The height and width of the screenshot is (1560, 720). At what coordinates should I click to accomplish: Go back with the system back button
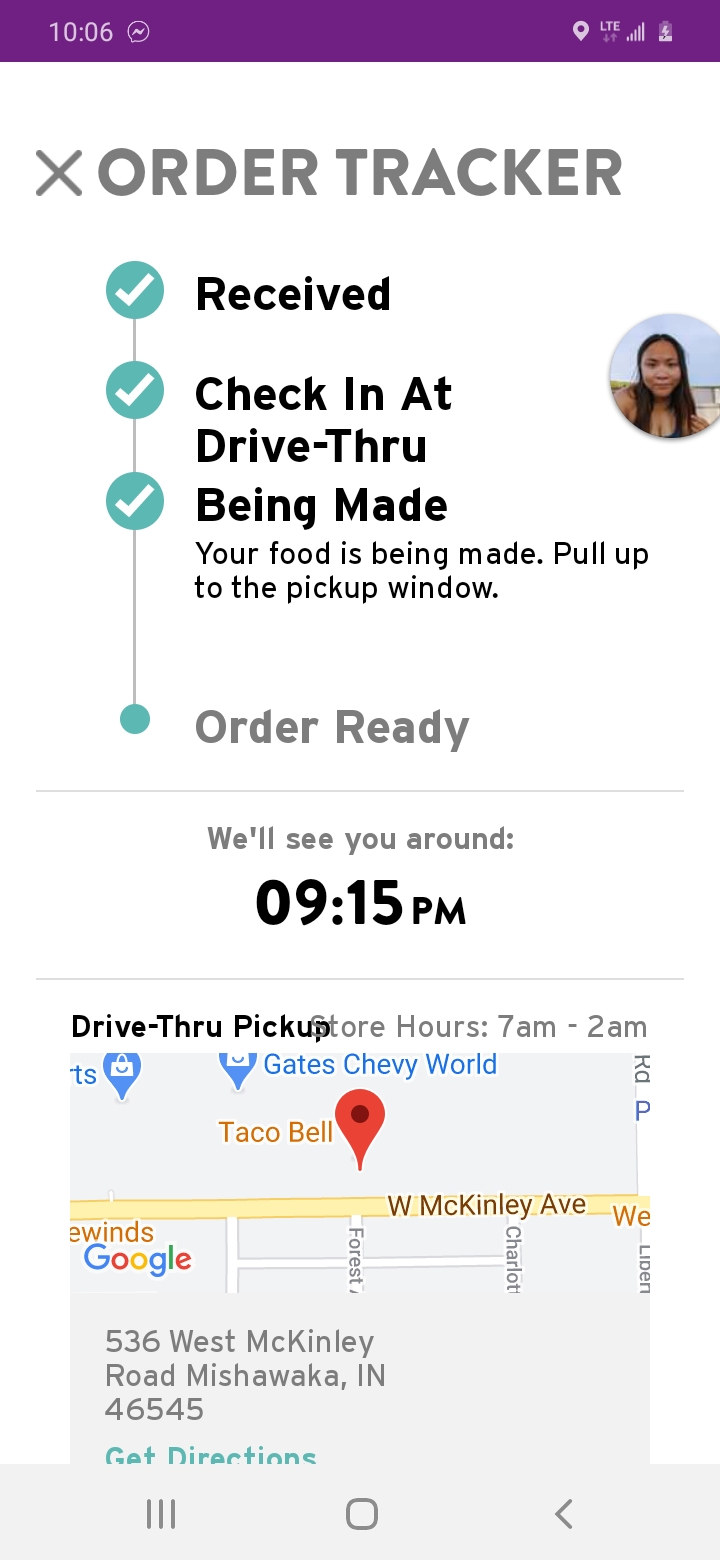click(x=564, y=1514)
